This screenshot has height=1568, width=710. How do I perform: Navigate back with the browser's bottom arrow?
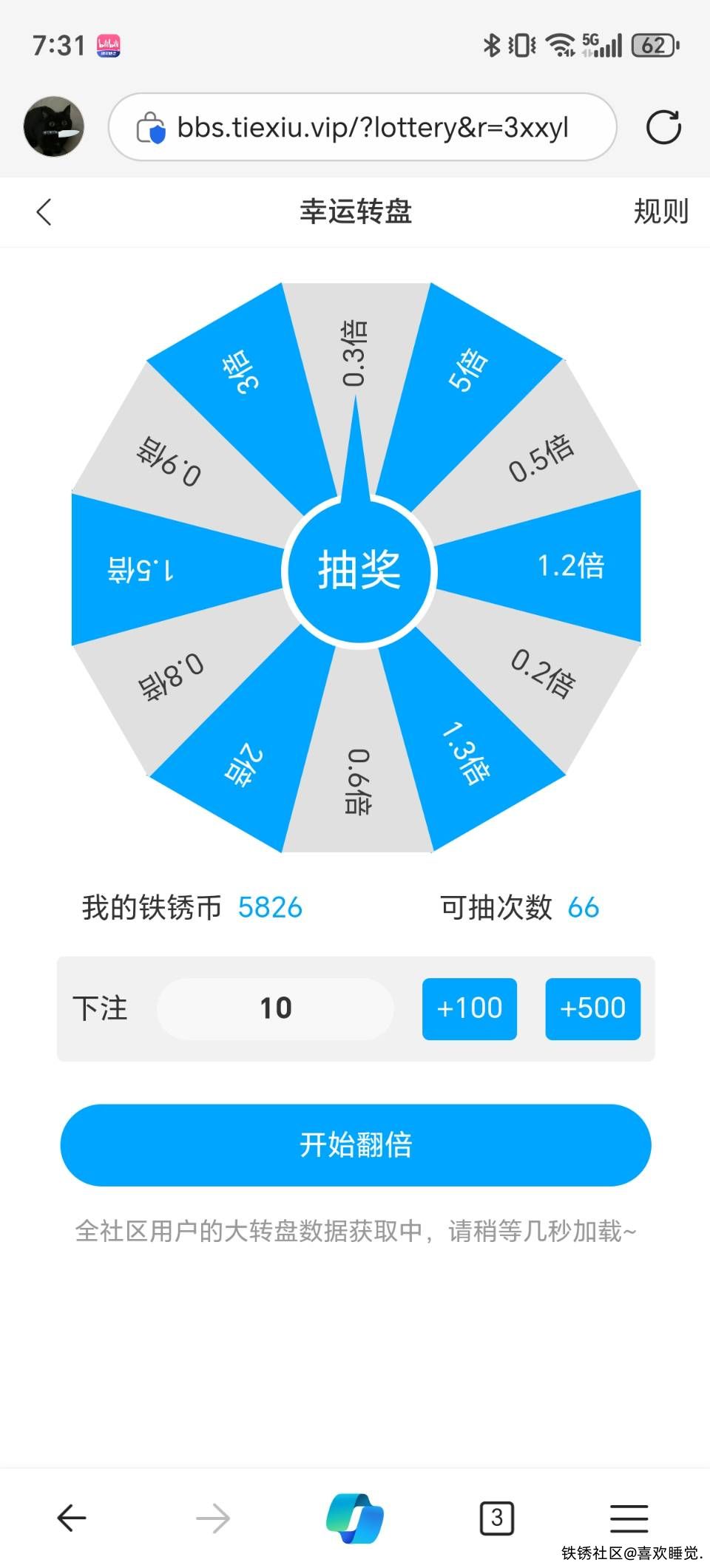coord(72,1518)
